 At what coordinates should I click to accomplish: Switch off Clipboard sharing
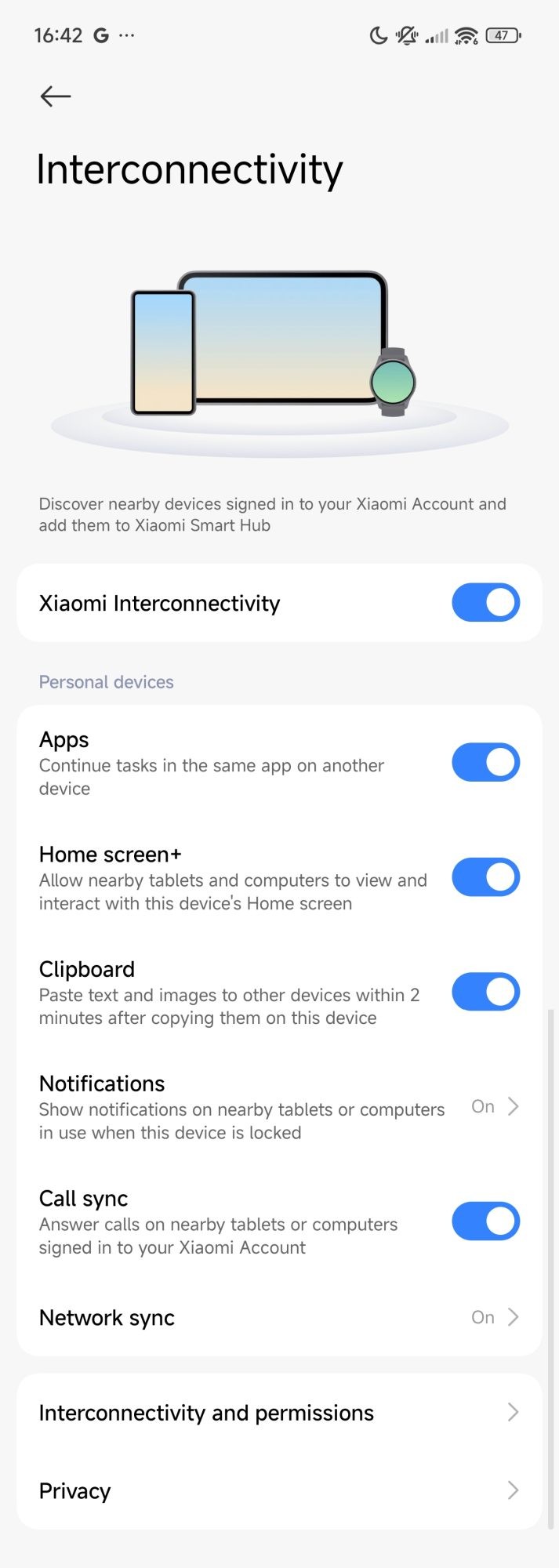(485, 992)
